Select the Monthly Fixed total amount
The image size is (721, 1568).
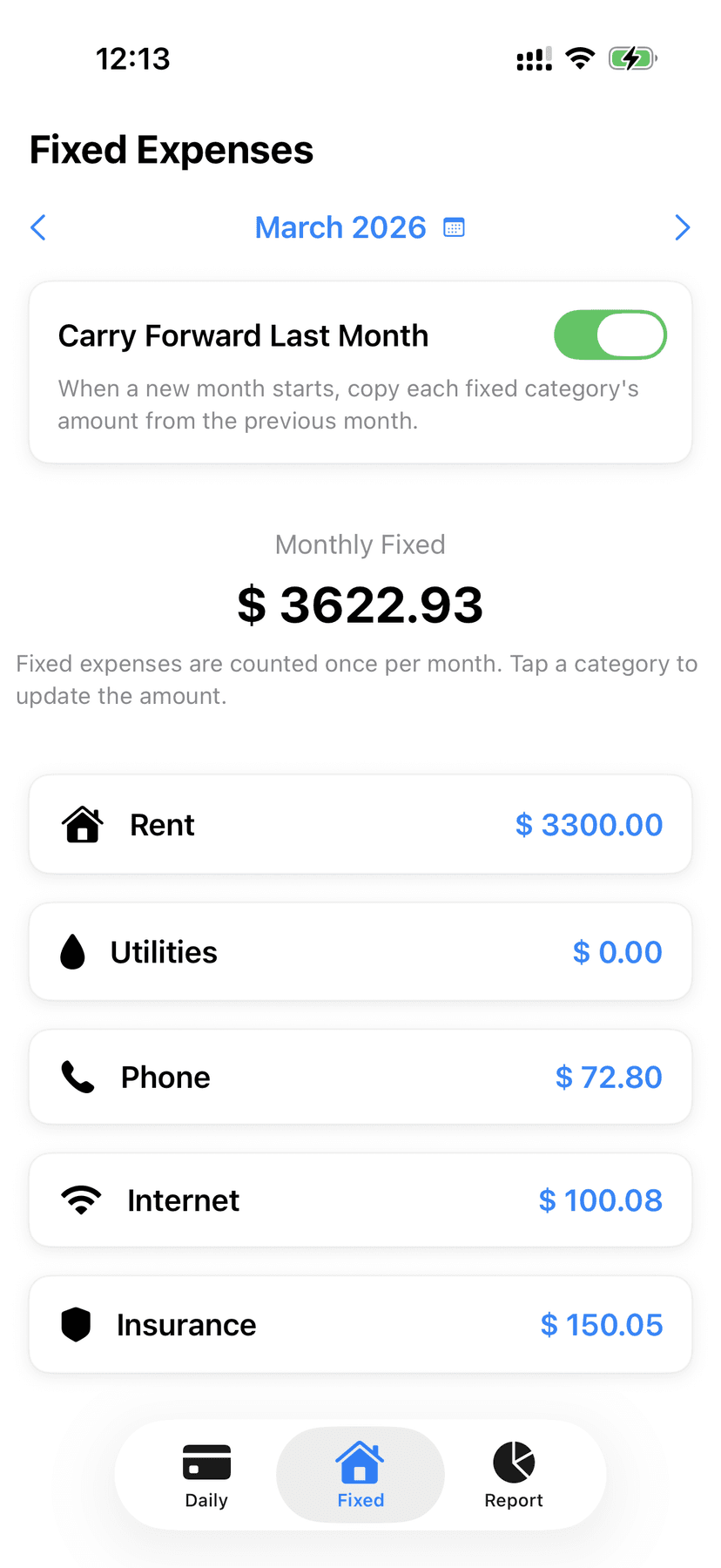360,604
